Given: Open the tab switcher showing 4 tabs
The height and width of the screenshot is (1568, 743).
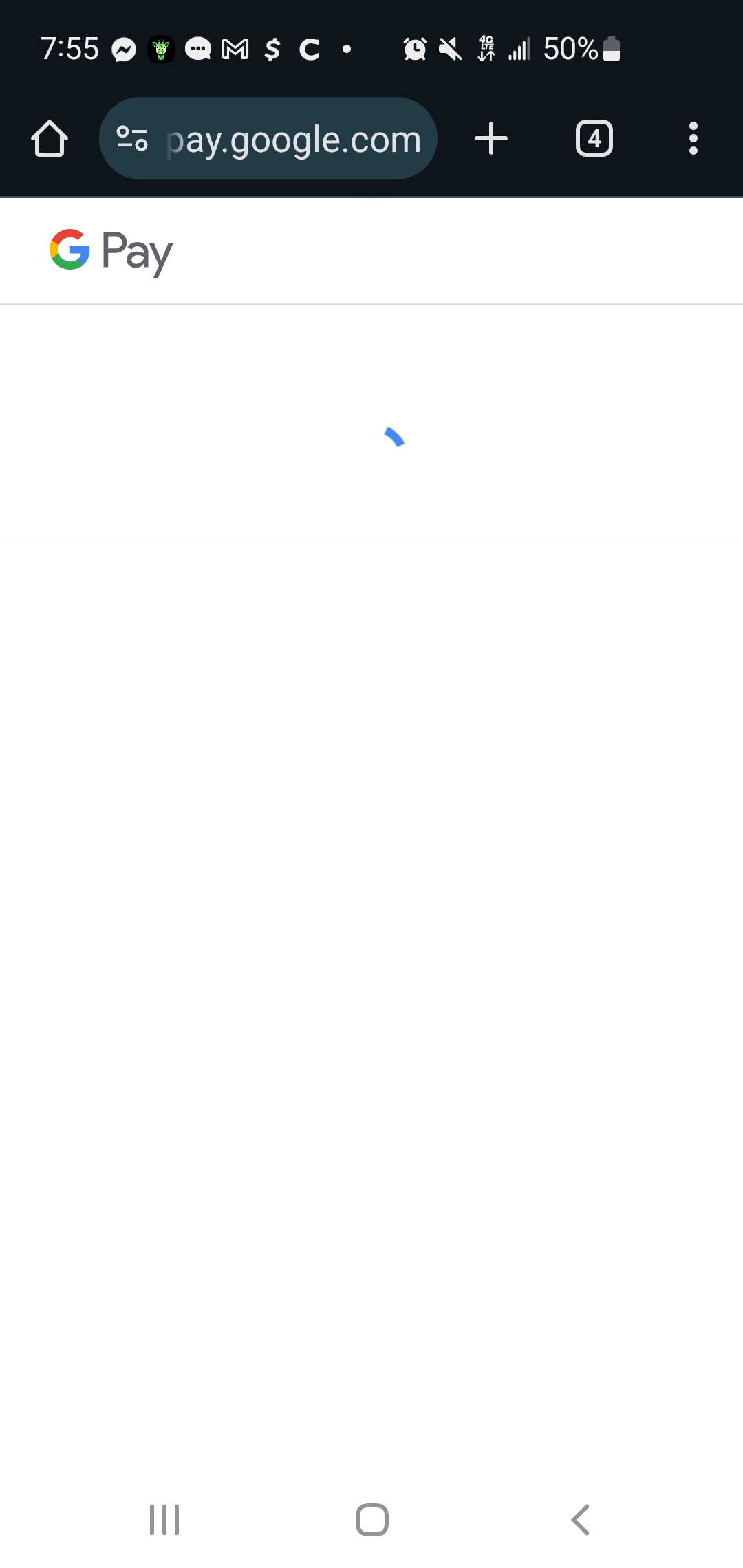Looking at the screenshot, I should [594, 139].
